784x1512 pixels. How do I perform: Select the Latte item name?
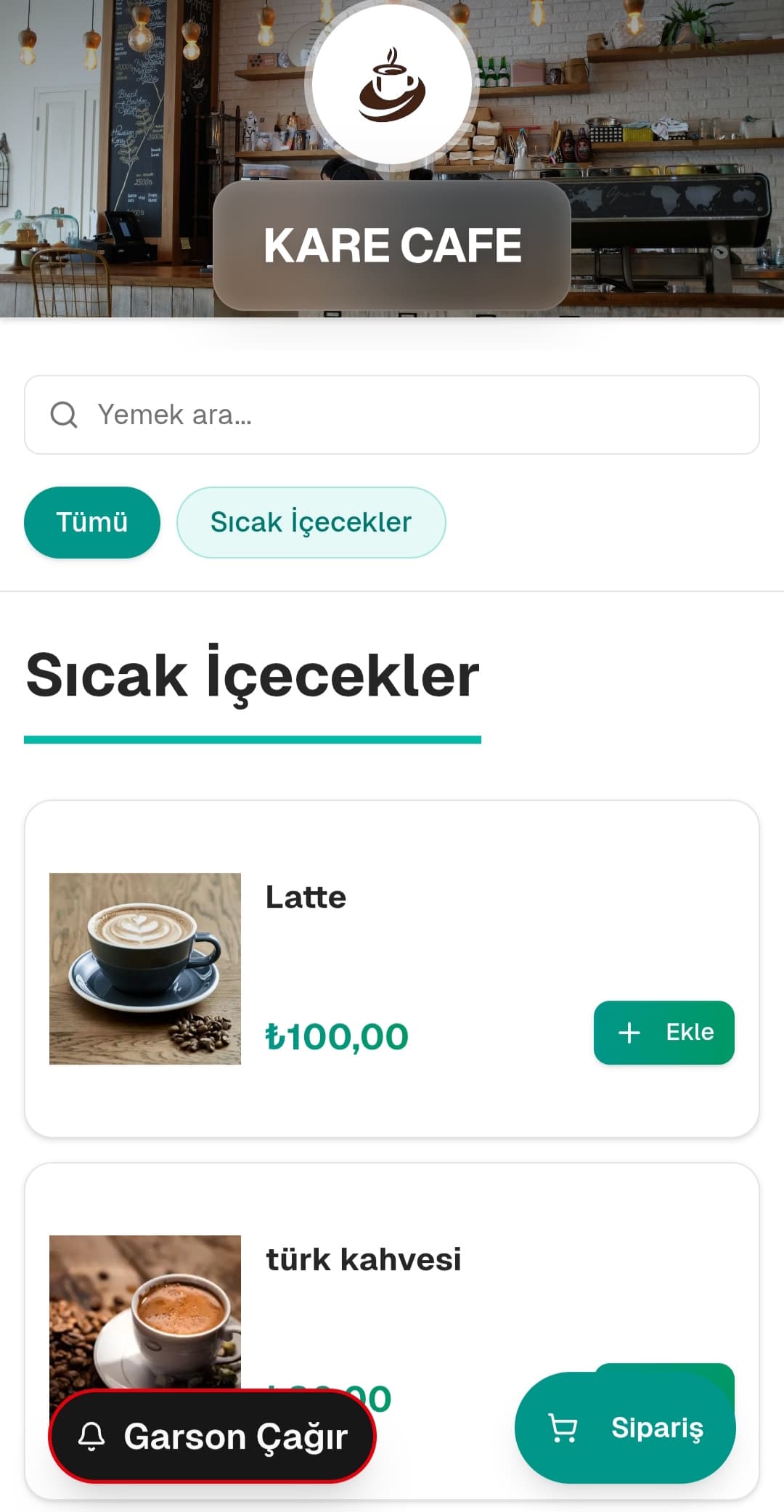tap(306, 897)
